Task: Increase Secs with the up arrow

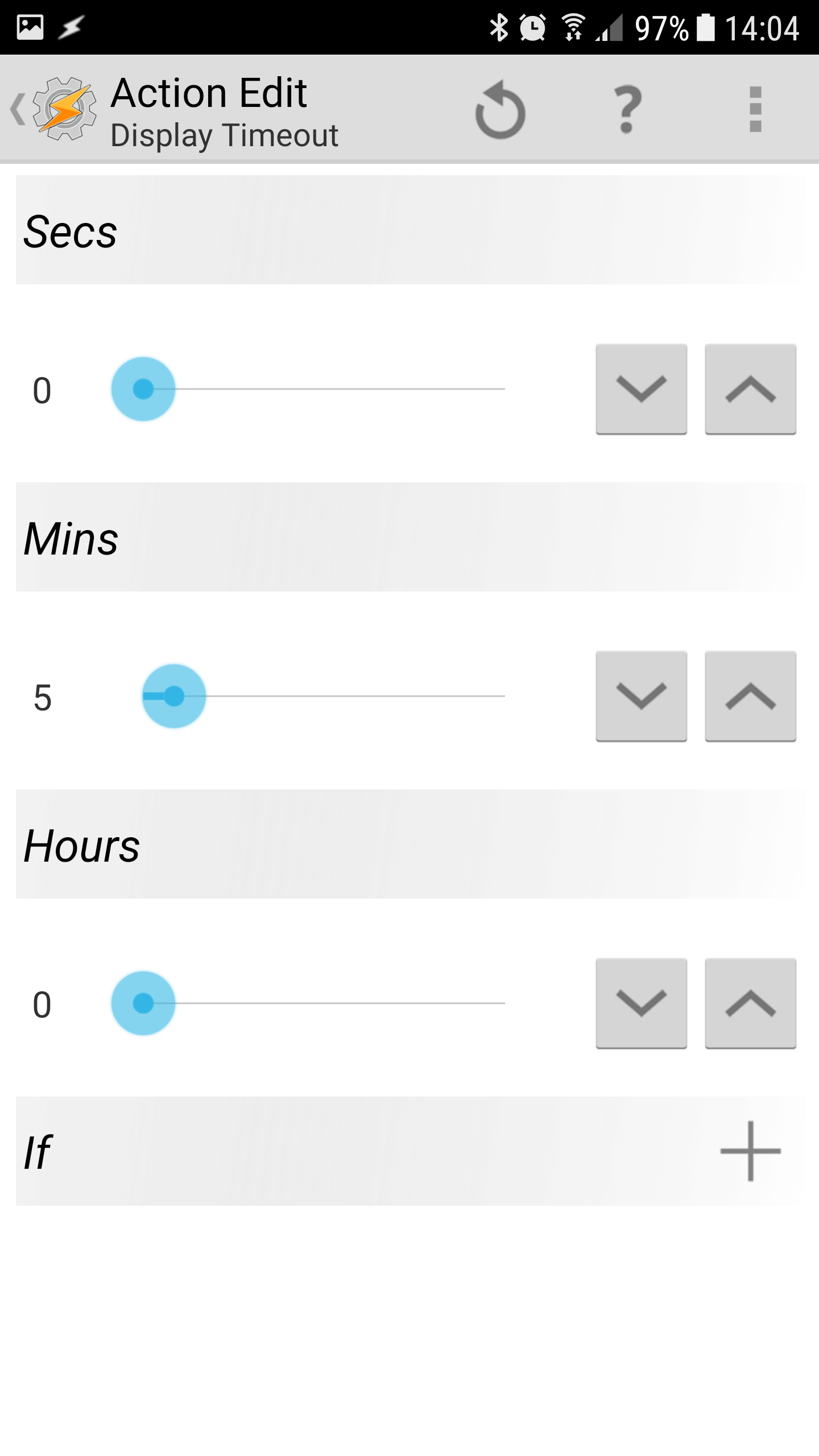Action: coord(751,389)
